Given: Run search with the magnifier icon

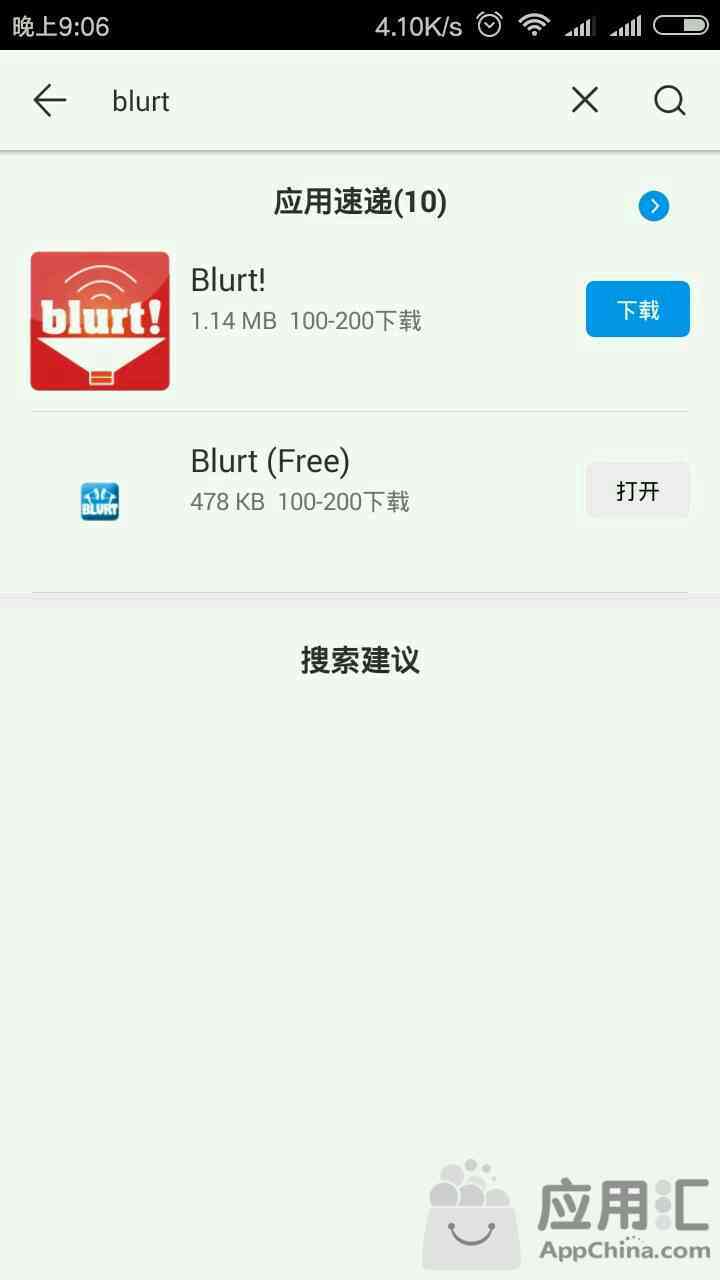Looking at the screenshot, I should [669, 101].
